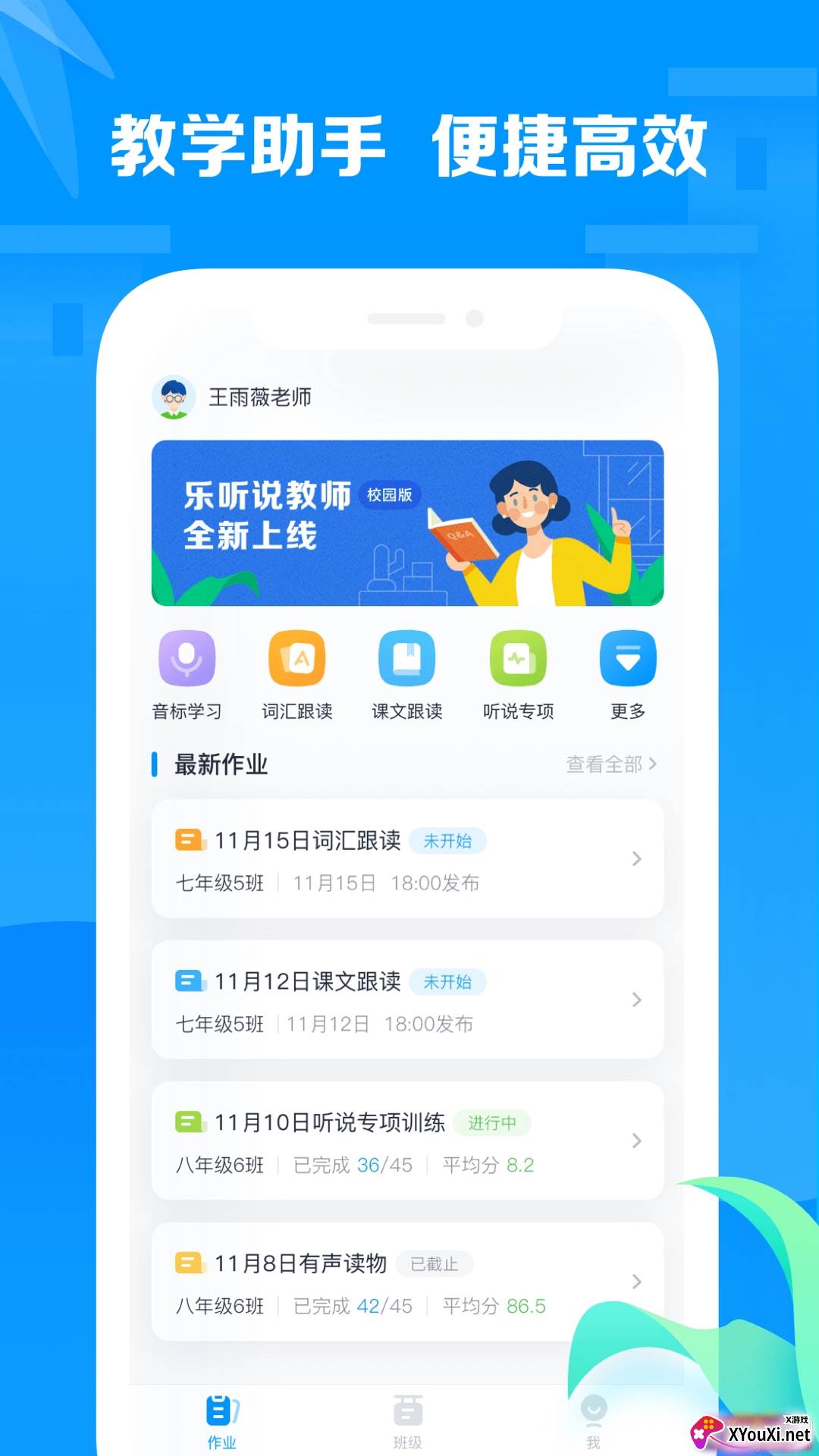Click the 未开始 status badge on 词汇跟读
The image size is (819, 1456).
coord(448,840)
